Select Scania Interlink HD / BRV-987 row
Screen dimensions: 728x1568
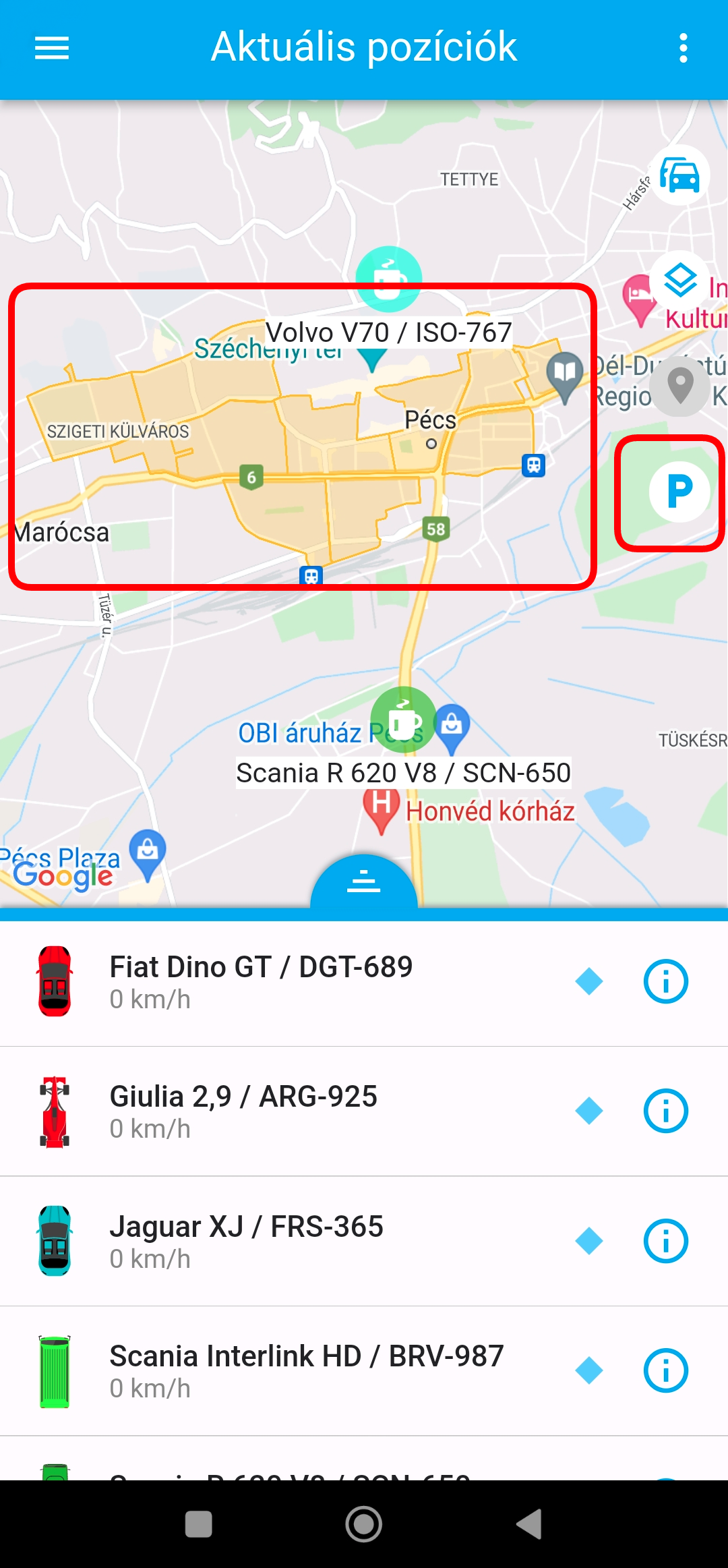tap(303, 1370)
